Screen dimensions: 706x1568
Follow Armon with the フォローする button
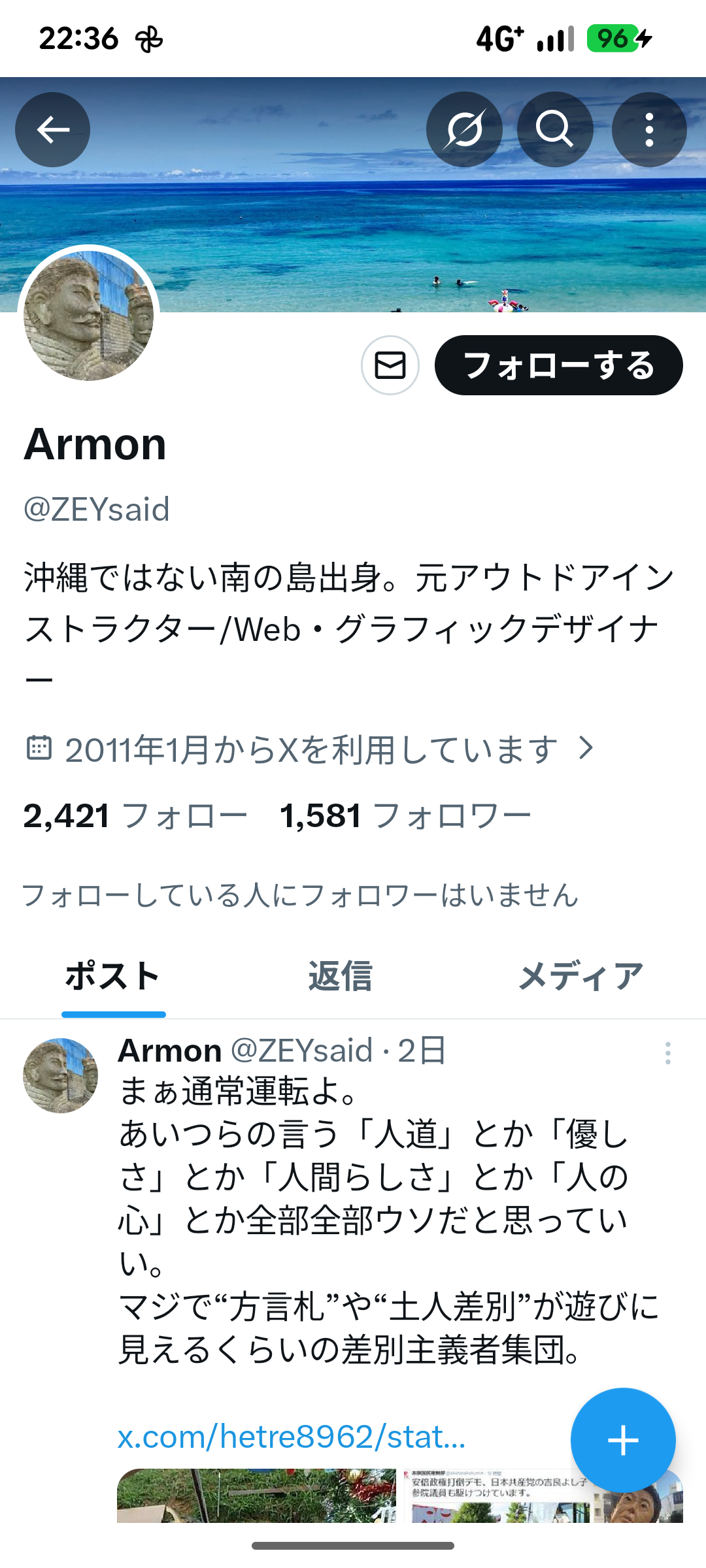[x=558, y=365]
